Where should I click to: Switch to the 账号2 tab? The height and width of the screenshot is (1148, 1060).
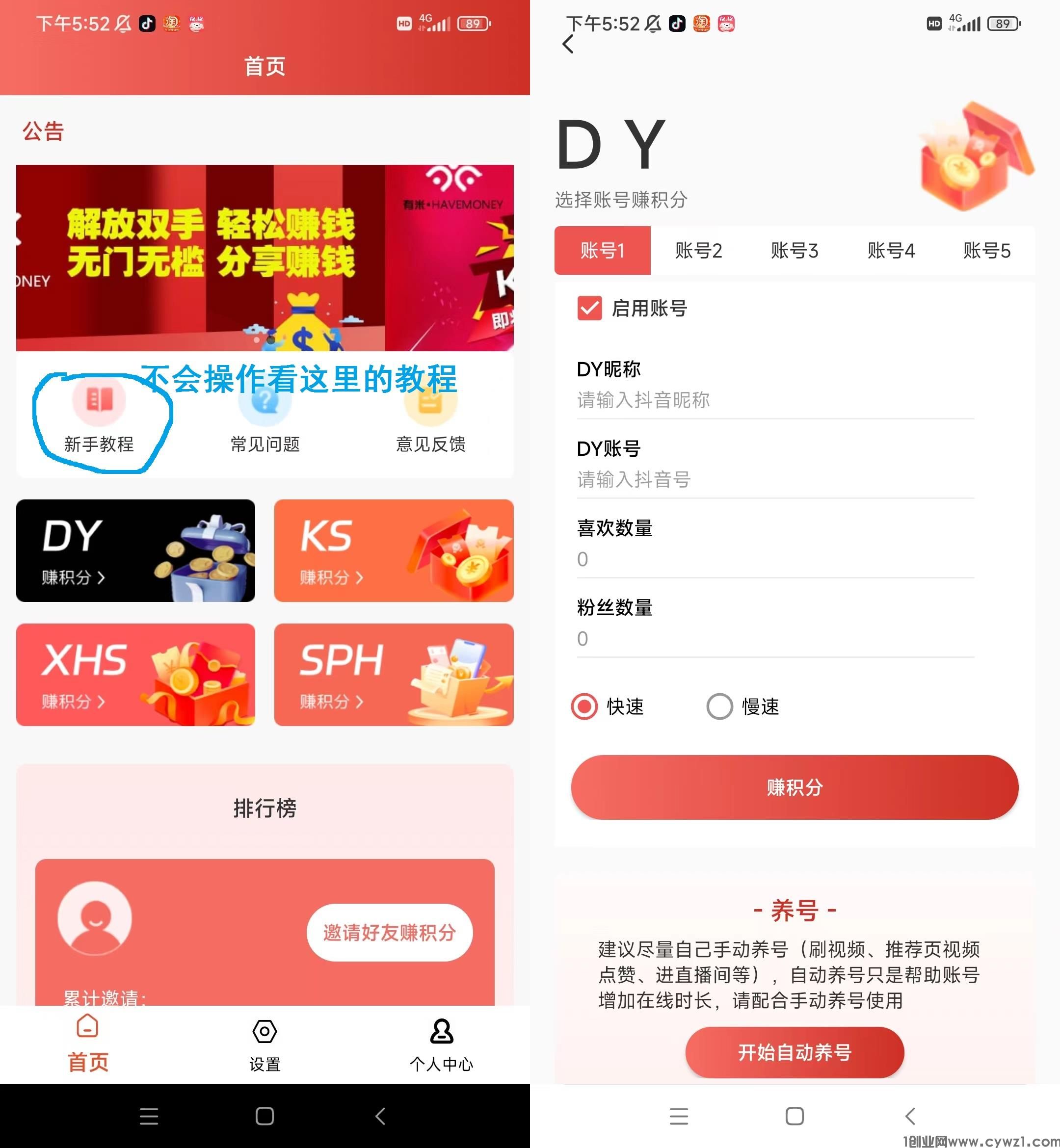pos(699,251)
